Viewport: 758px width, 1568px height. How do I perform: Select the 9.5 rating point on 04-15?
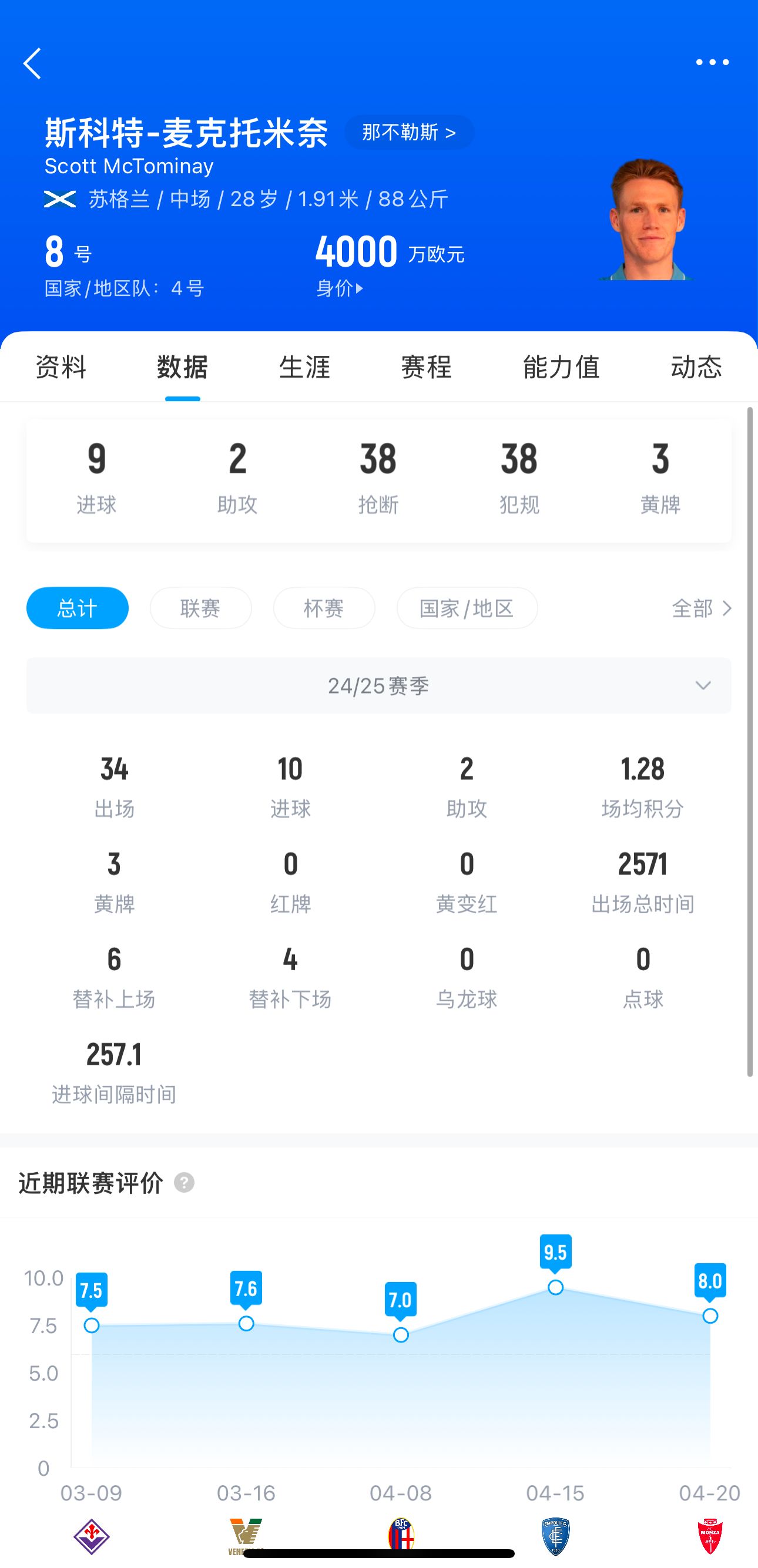[555, 1287]
